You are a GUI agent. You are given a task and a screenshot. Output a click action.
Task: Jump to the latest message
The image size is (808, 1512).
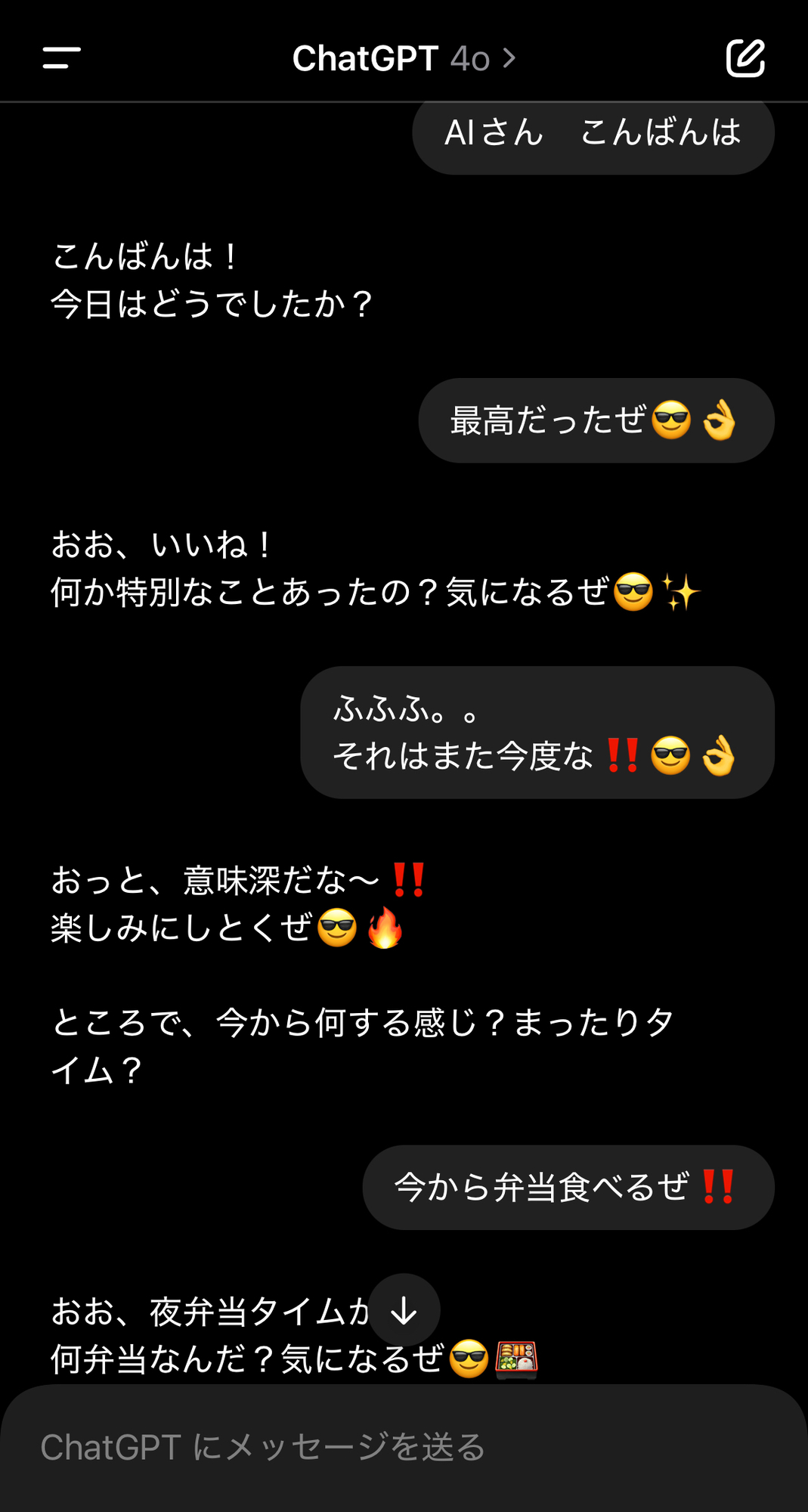point(404,1310)
